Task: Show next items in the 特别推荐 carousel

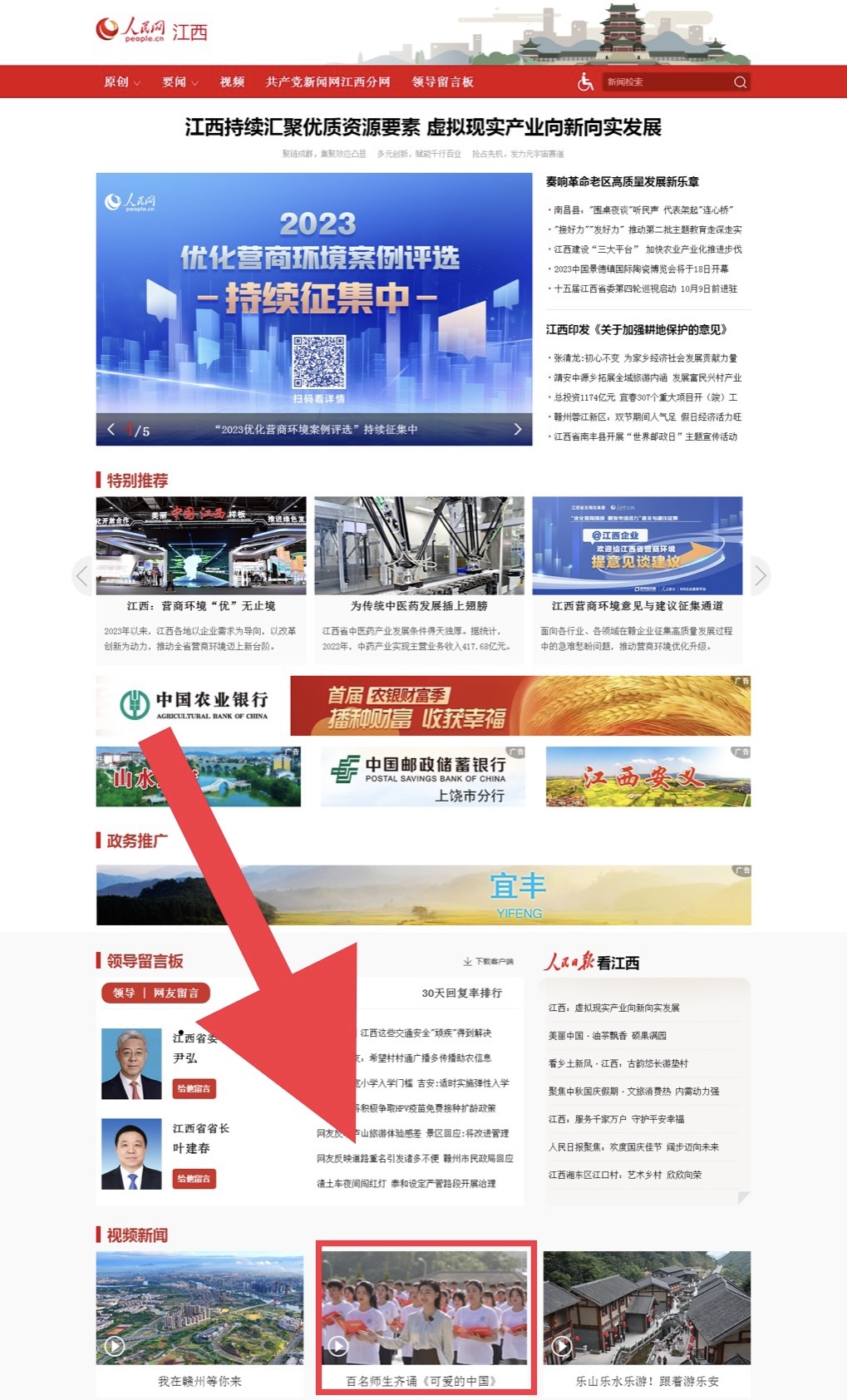Action: (x=760, y=575)
